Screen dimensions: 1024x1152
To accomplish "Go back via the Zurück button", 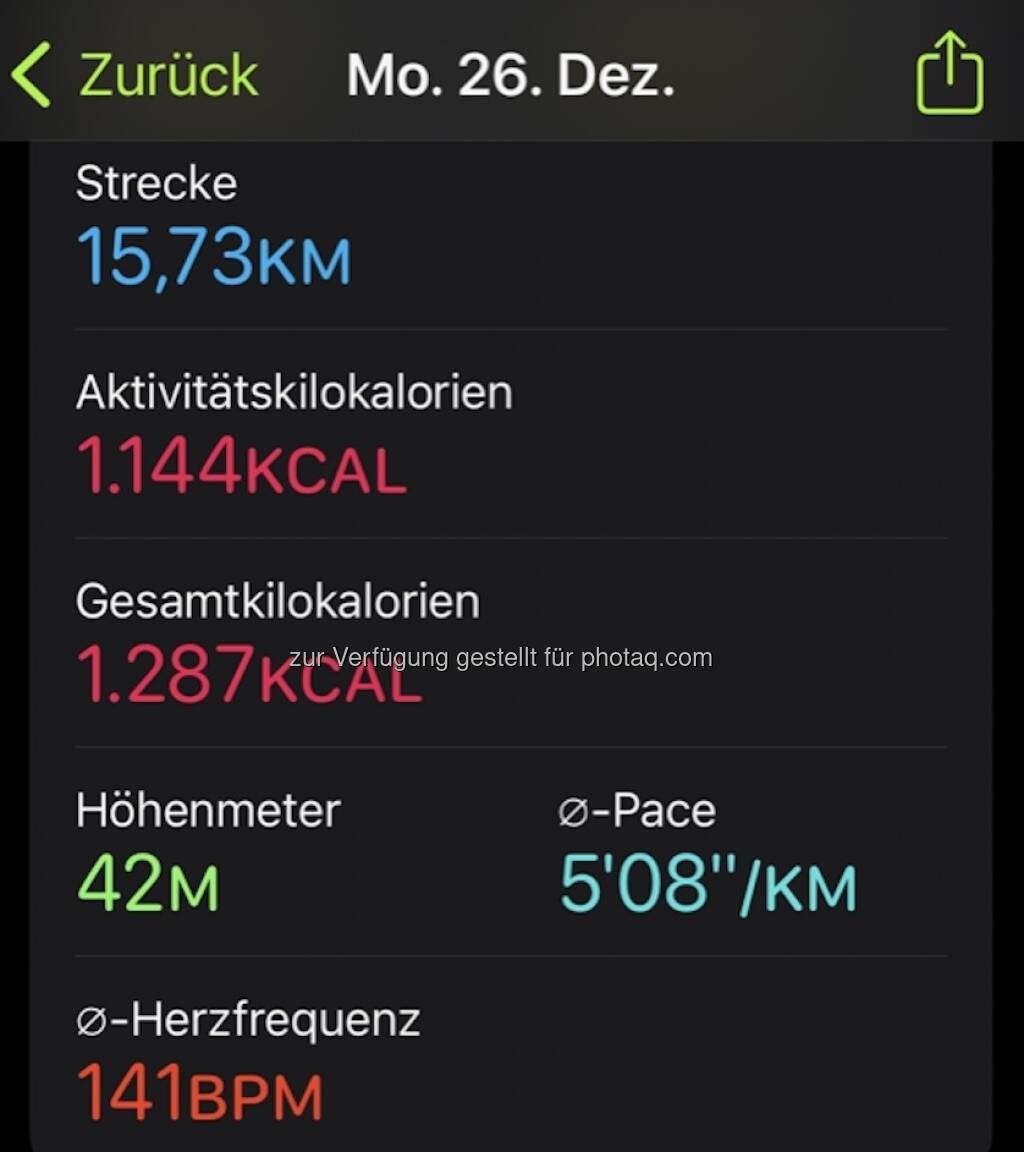I will 135,76.
